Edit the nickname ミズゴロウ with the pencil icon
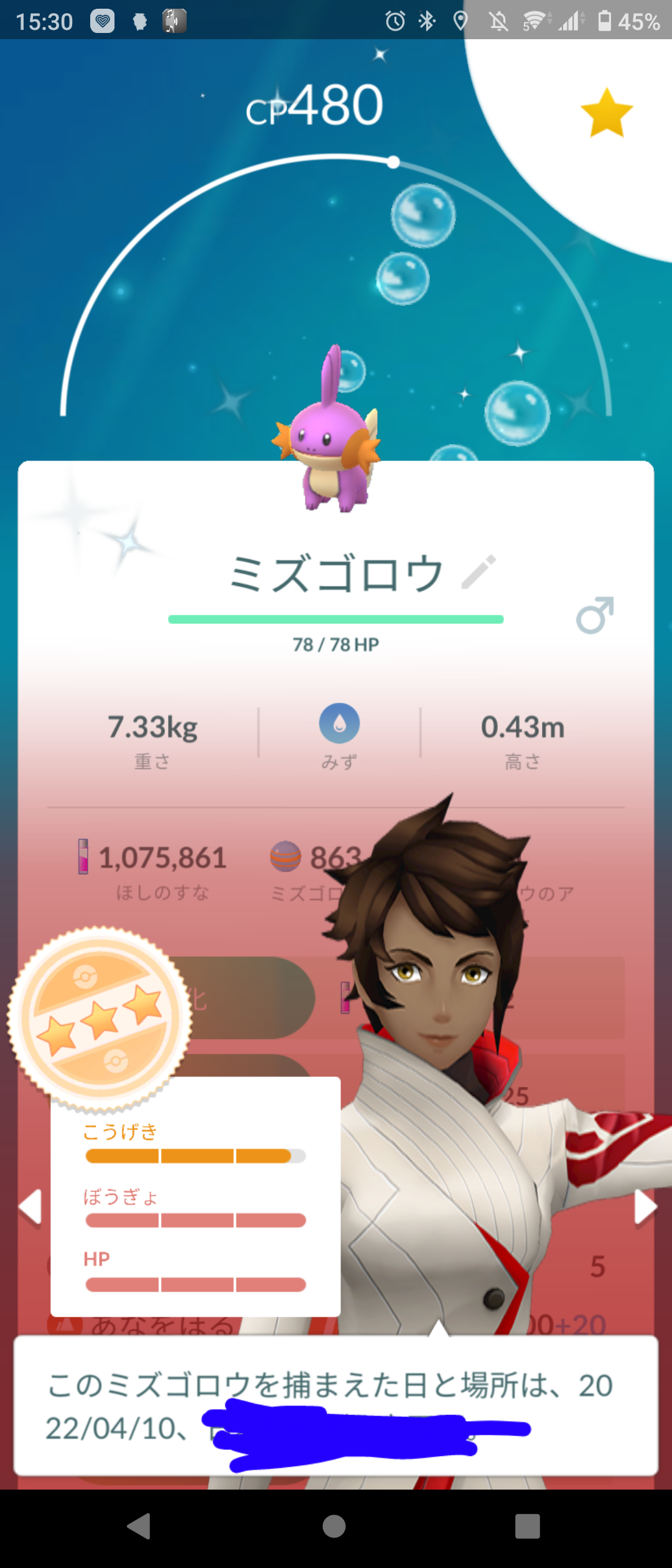This screenshot has height=1568, width=672. 478,572
